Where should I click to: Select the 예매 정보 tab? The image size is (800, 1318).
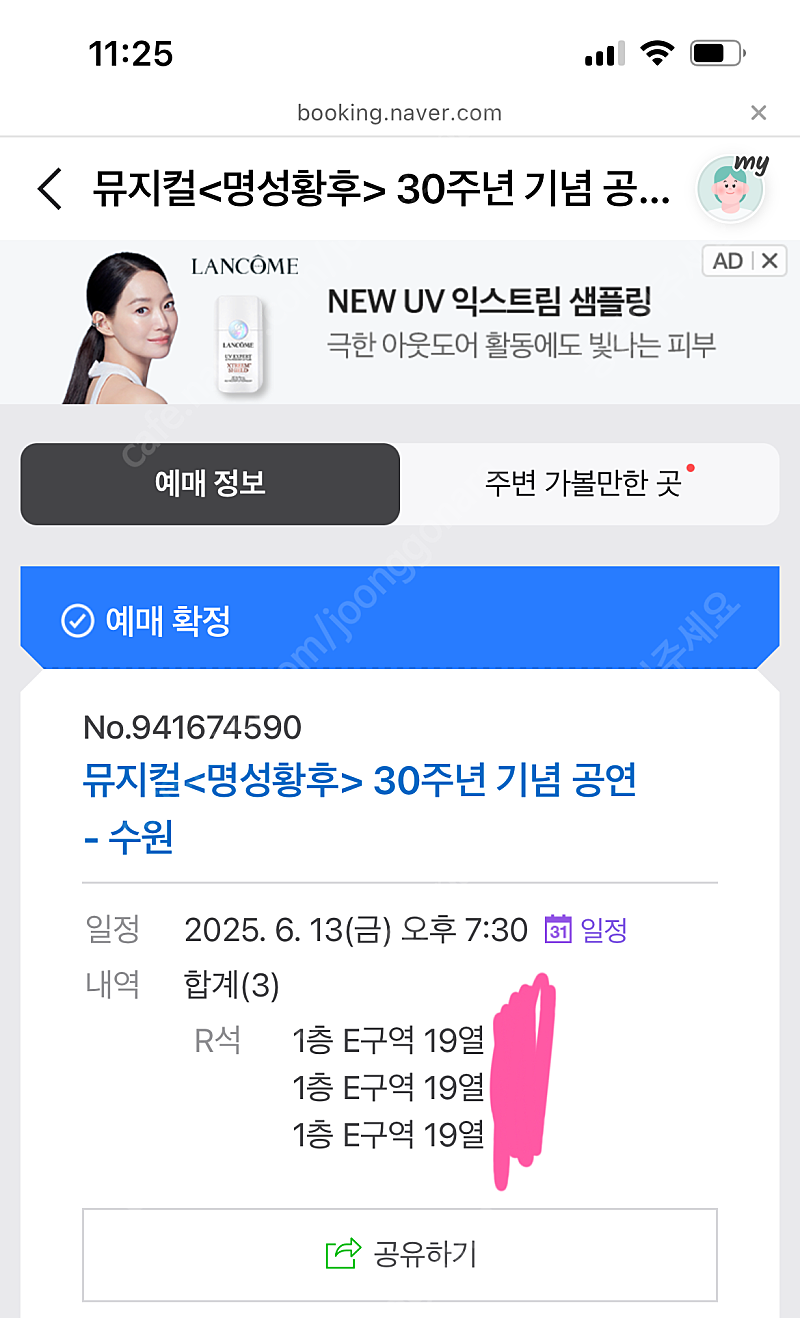click(x=210, y=484)
